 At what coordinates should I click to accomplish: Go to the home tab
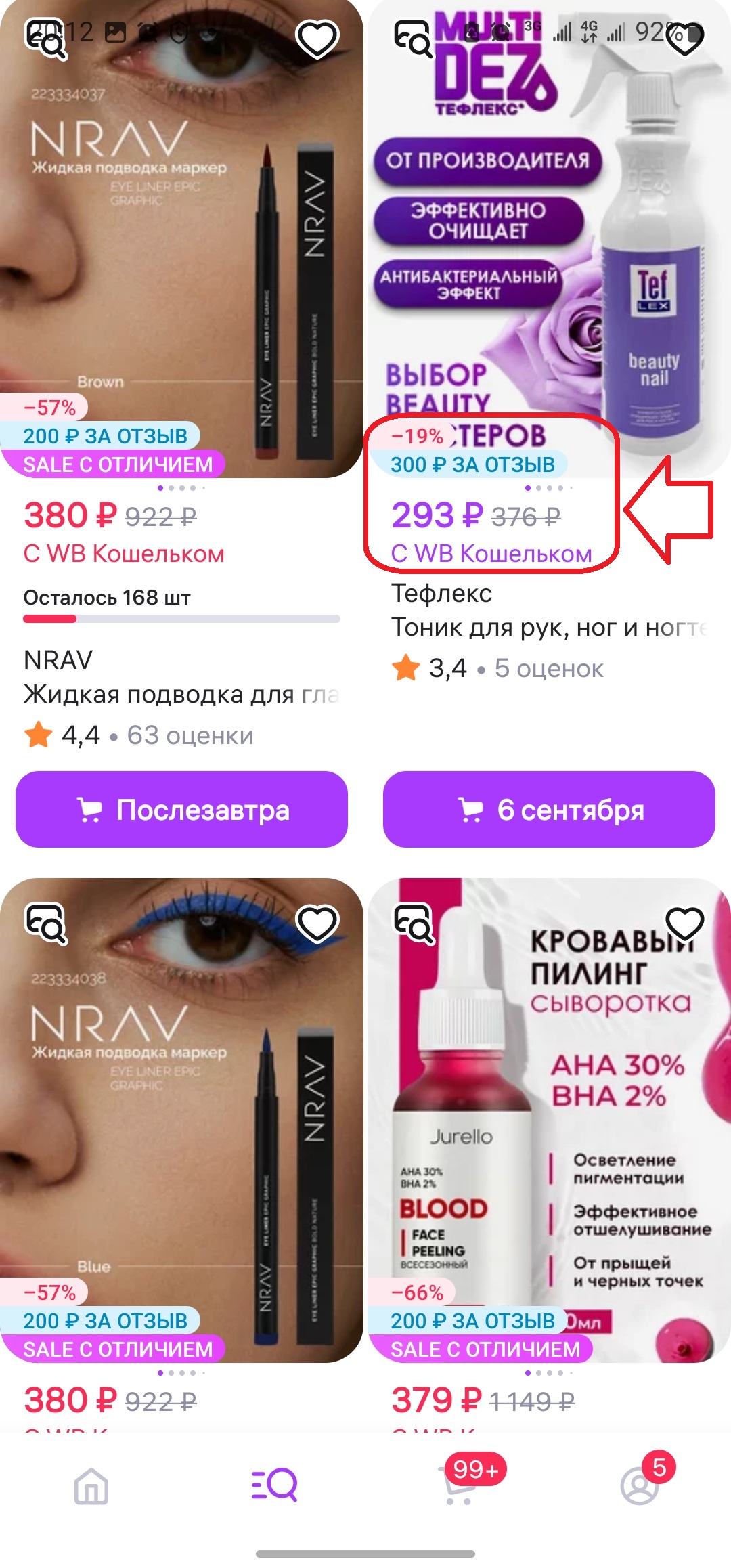click(x=91, y=1485)
